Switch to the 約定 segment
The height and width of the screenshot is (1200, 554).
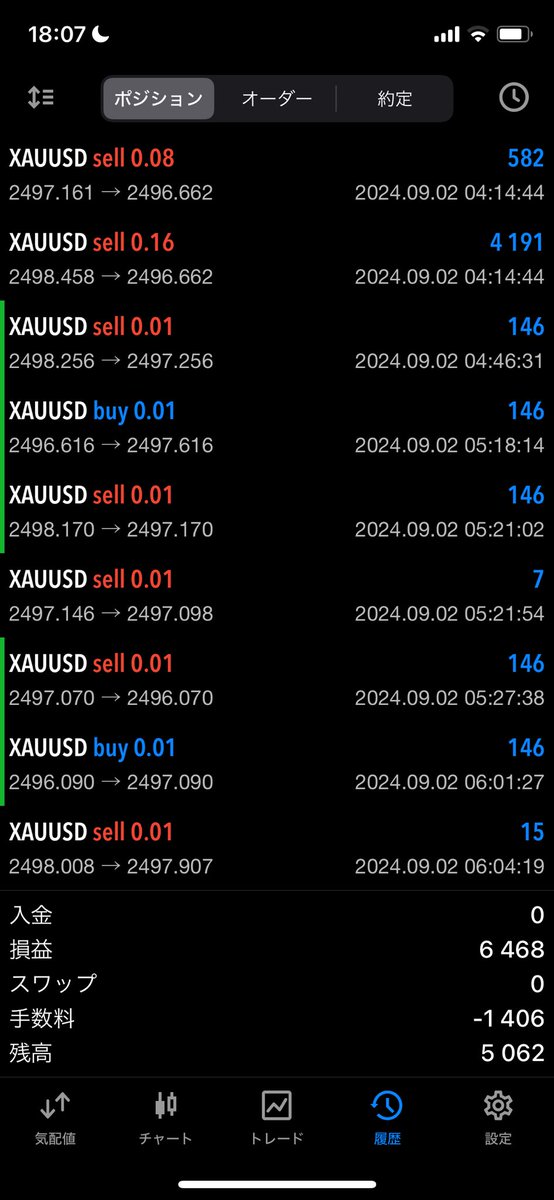click(394, 99)
